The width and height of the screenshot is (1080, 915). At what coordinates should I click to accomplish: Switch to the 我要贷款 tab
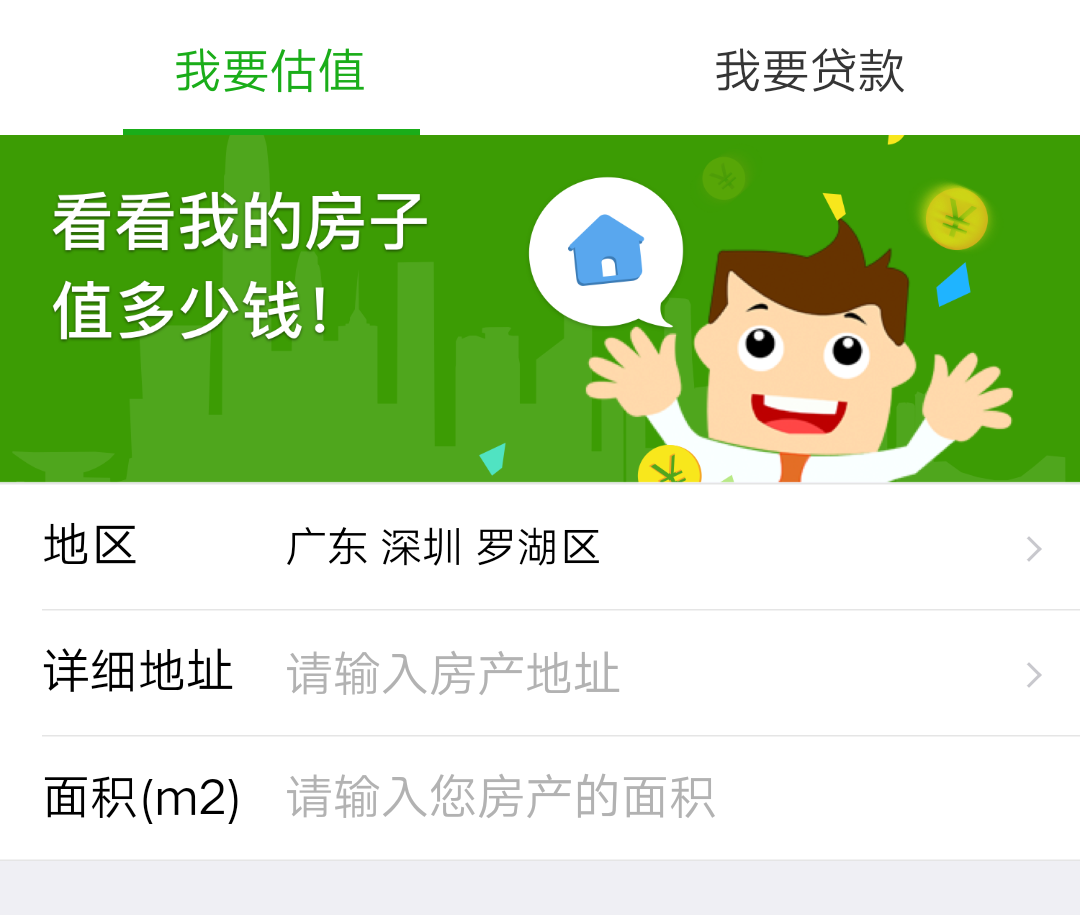click(x=810, y=72)
